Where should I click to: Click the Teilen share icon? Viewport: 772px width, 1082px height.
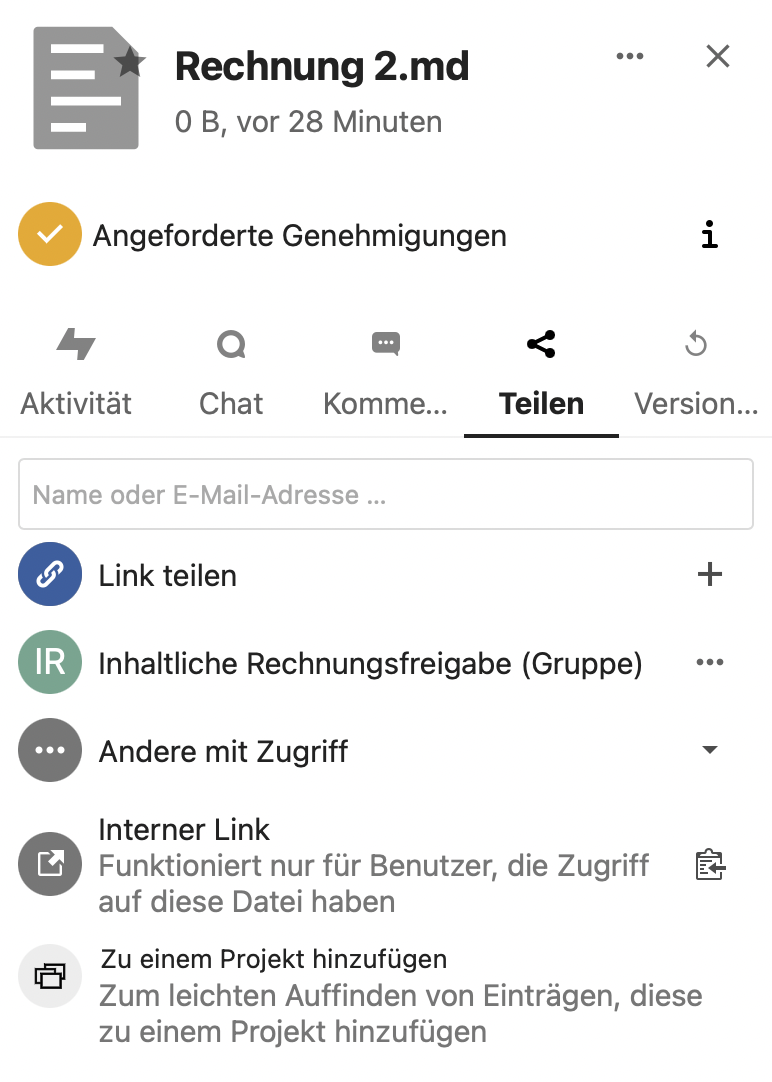(541, 343)
